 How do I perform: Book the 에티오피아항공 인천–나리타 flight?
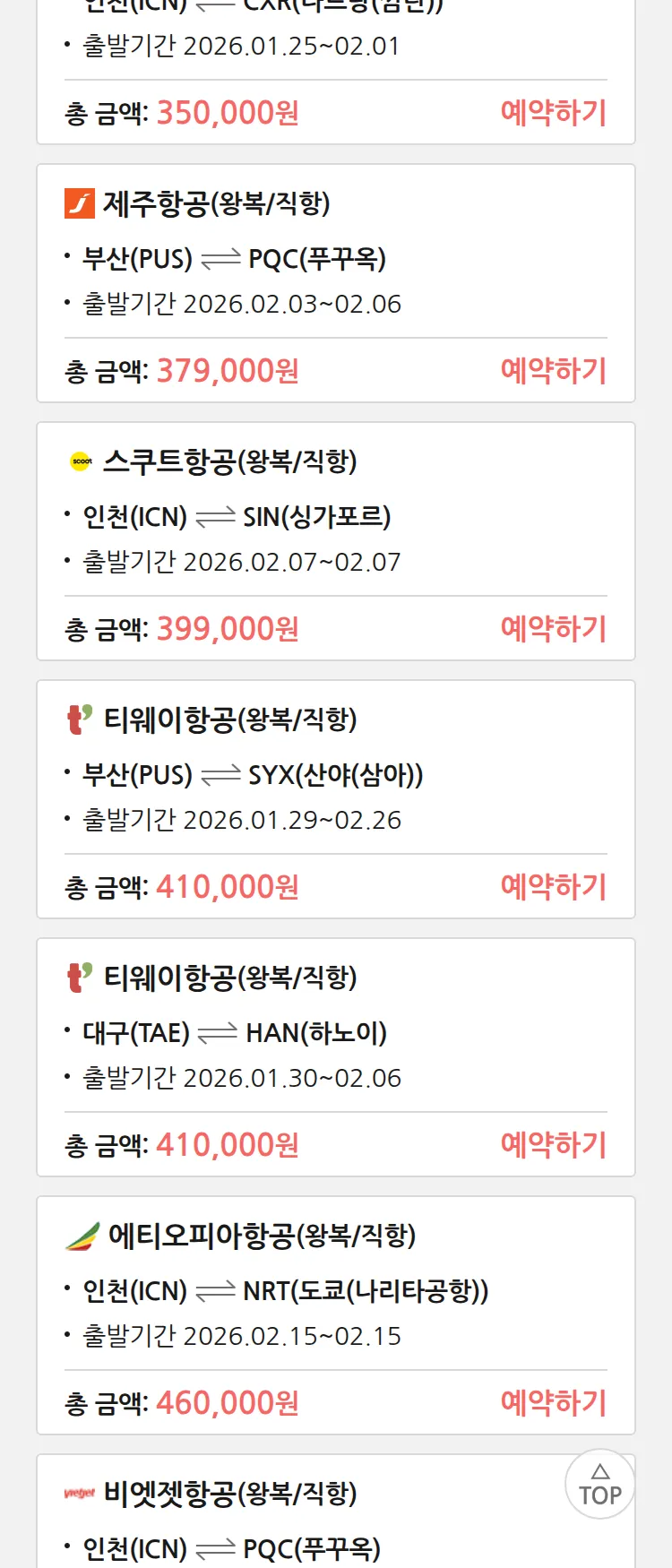tap(553, 1403)
